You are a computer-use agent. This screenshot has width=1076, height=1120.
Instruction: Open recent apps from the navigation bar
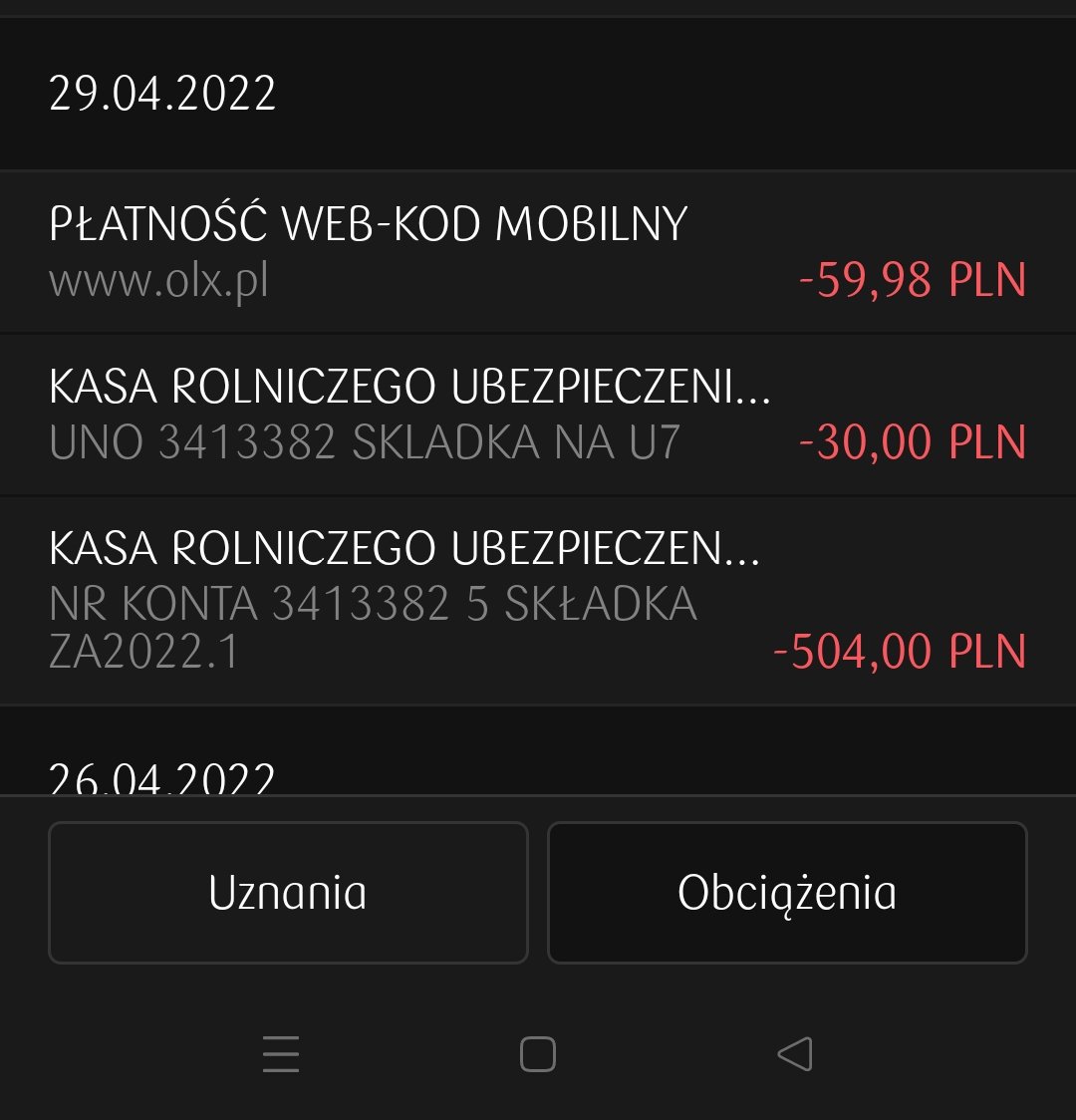click(281, 1054)
